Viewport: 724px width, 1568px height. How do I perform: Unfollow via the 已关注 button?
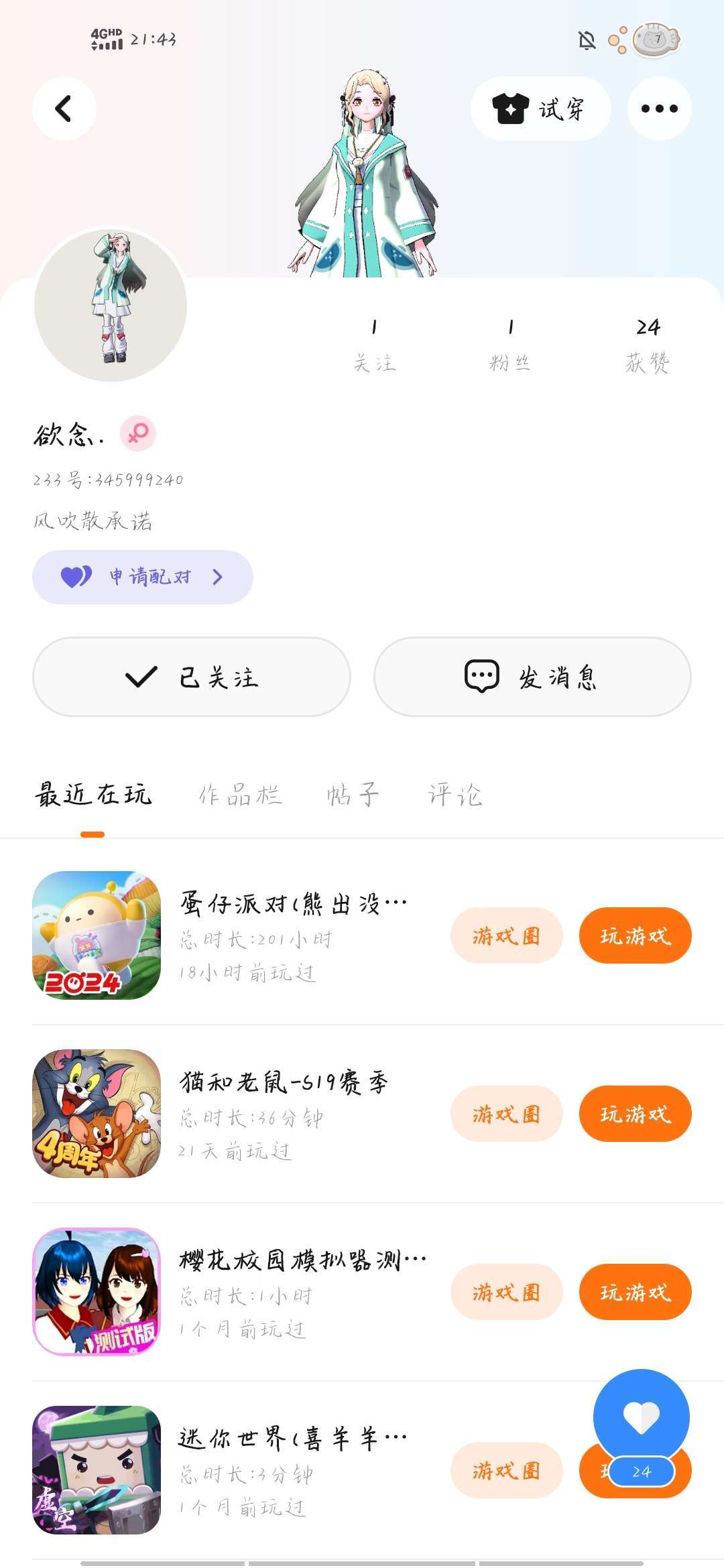192,677
